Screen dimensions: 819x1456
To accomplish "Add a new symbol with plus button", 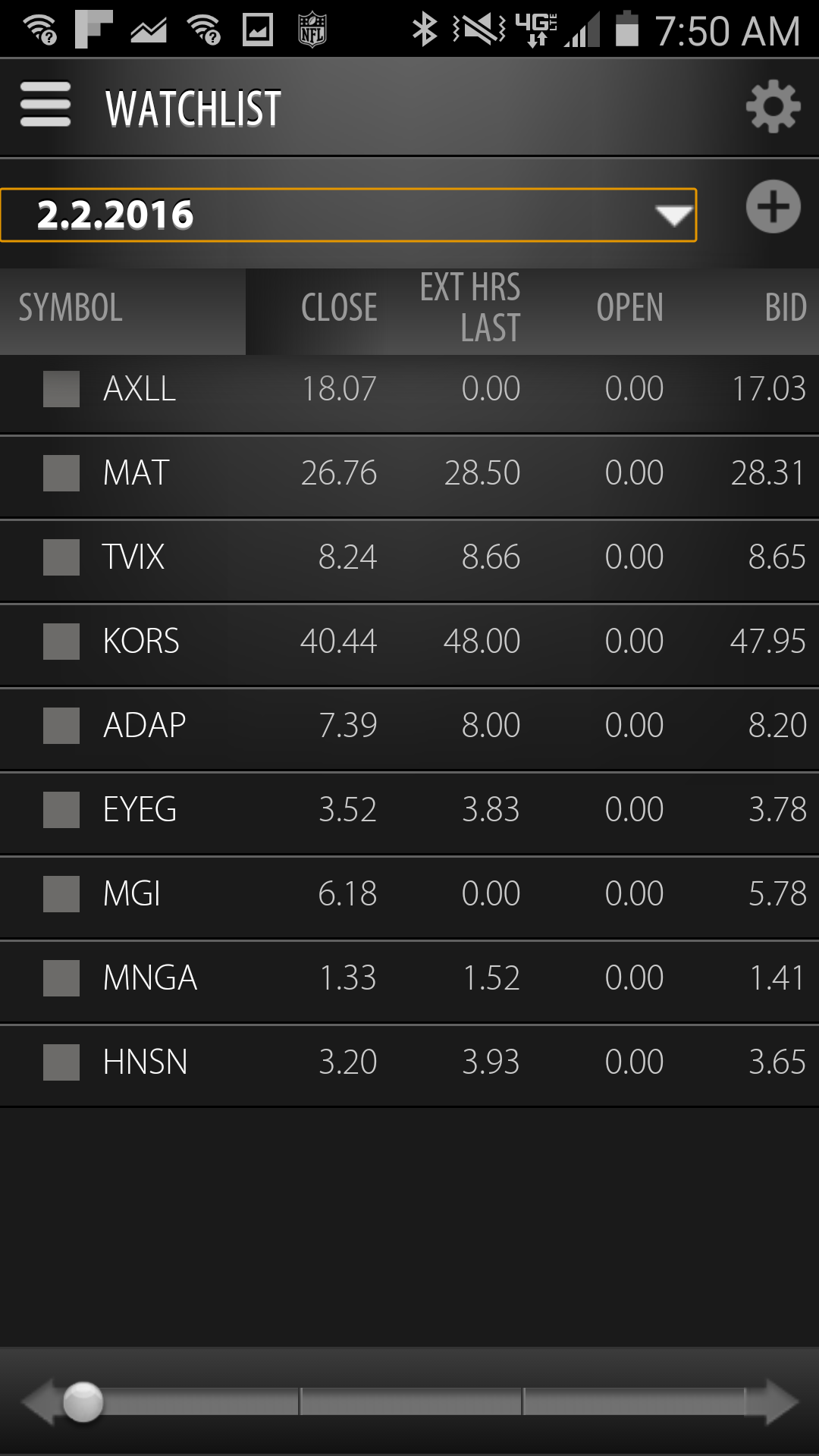I will point(773,207).
